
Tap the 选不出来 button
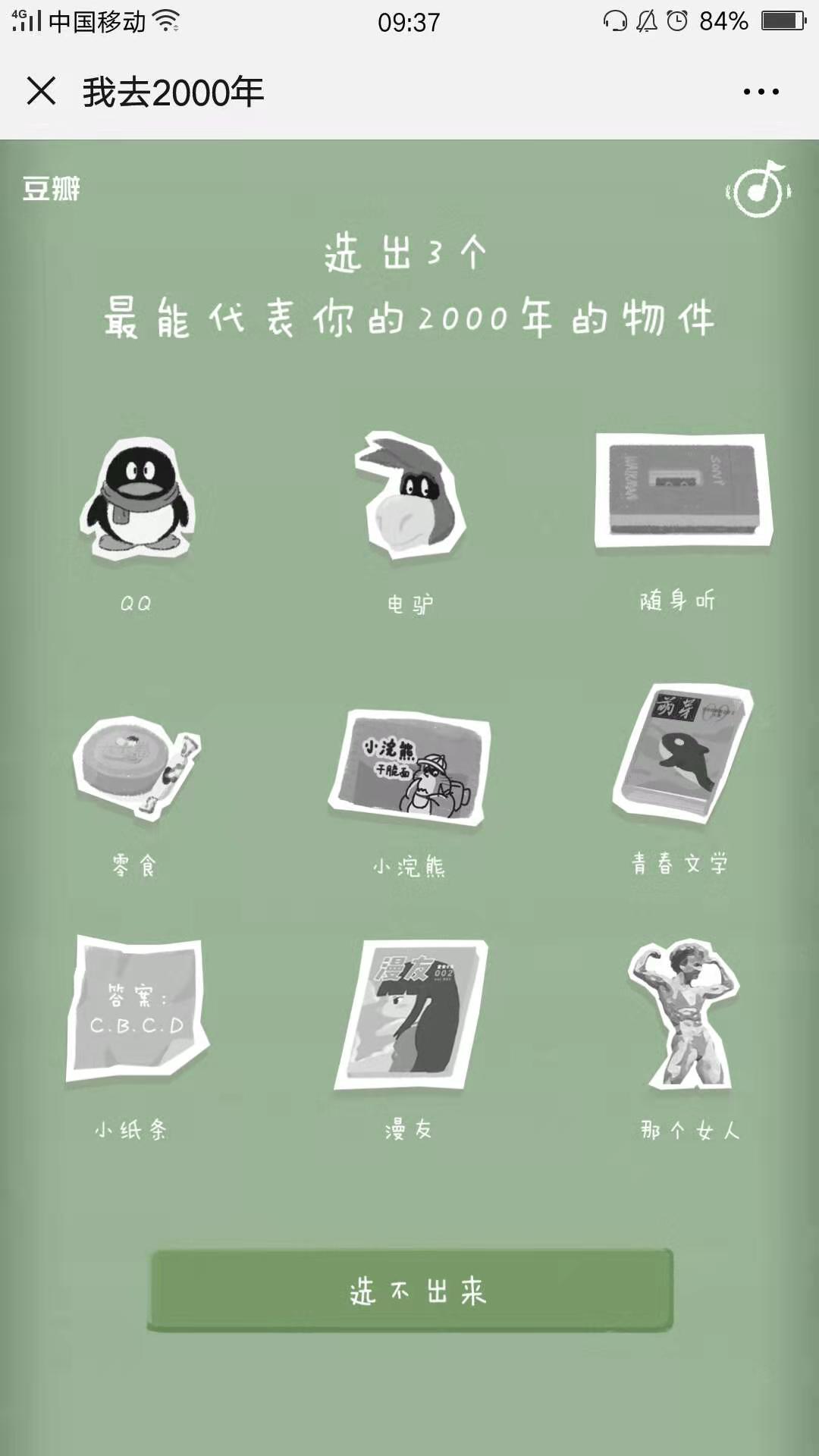pyautogui.click(x=410, y=1290)
